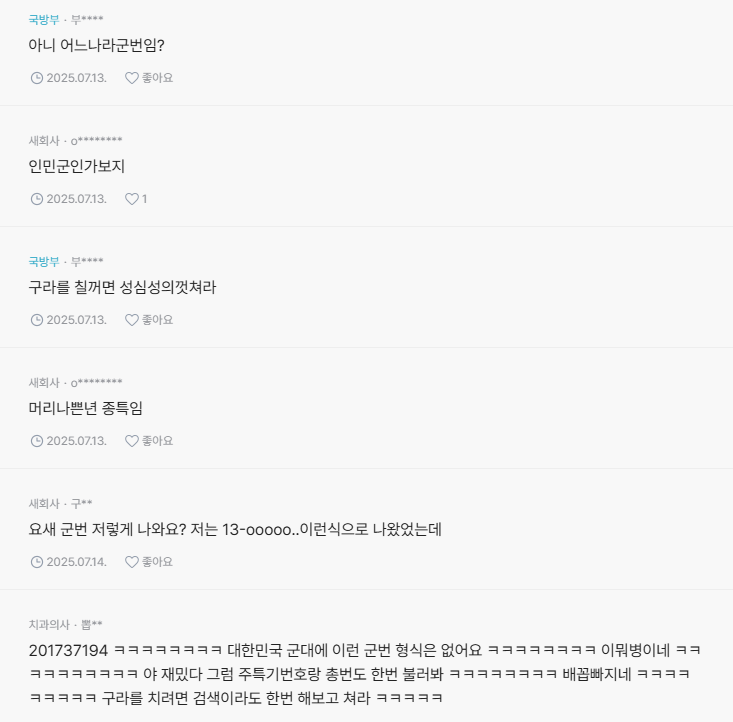The width and height of the screenshot is (733, 722).
Task: Open 국방부 company link above '아니 어느나라군번임?'
Action: tap(44, 20)
